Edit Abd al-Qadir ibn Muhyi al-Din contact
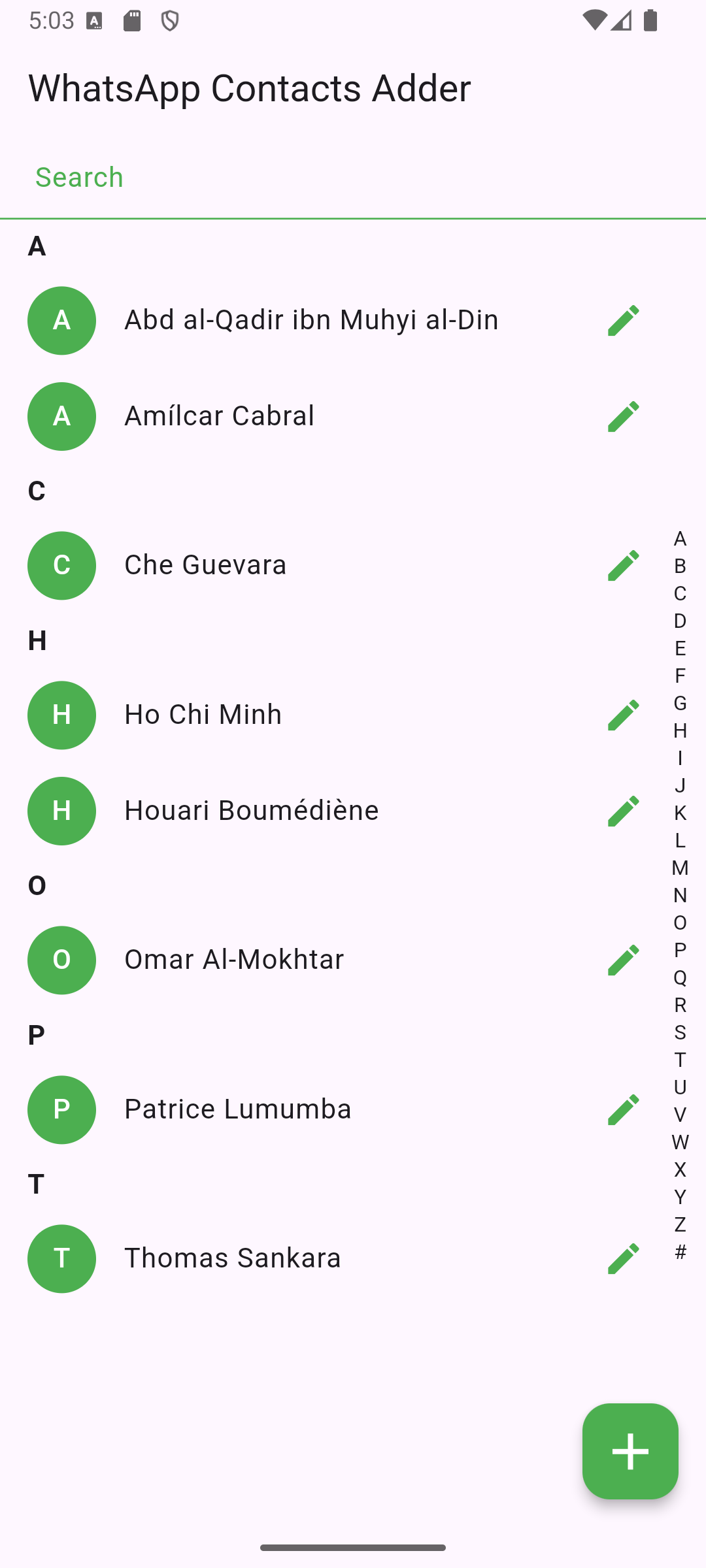Viewport: 706px width, 1568px height. (623, 321)
